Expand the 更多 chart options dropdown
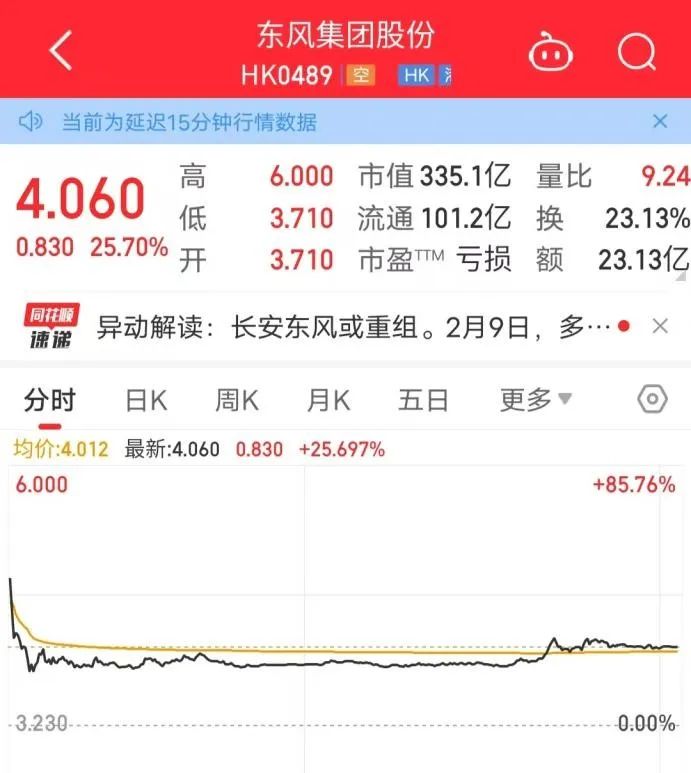This screenshot has width=691, height=773. tap(535, 401)
